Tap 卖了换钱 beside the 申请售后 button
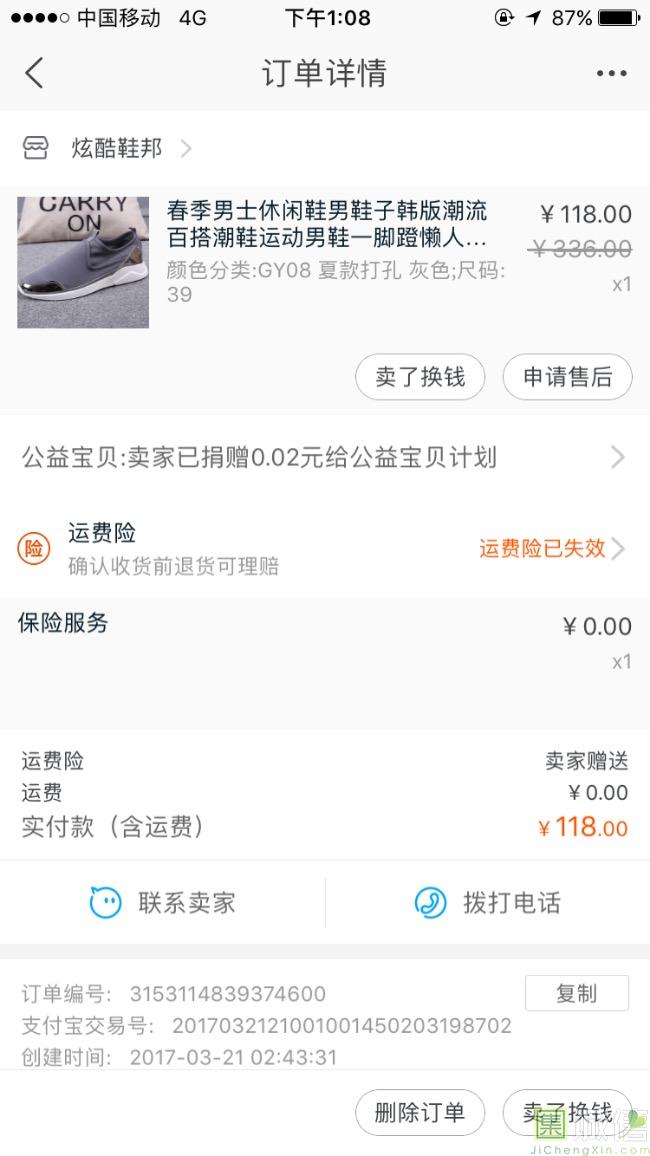650x1156 pixels. click(420, 377)
